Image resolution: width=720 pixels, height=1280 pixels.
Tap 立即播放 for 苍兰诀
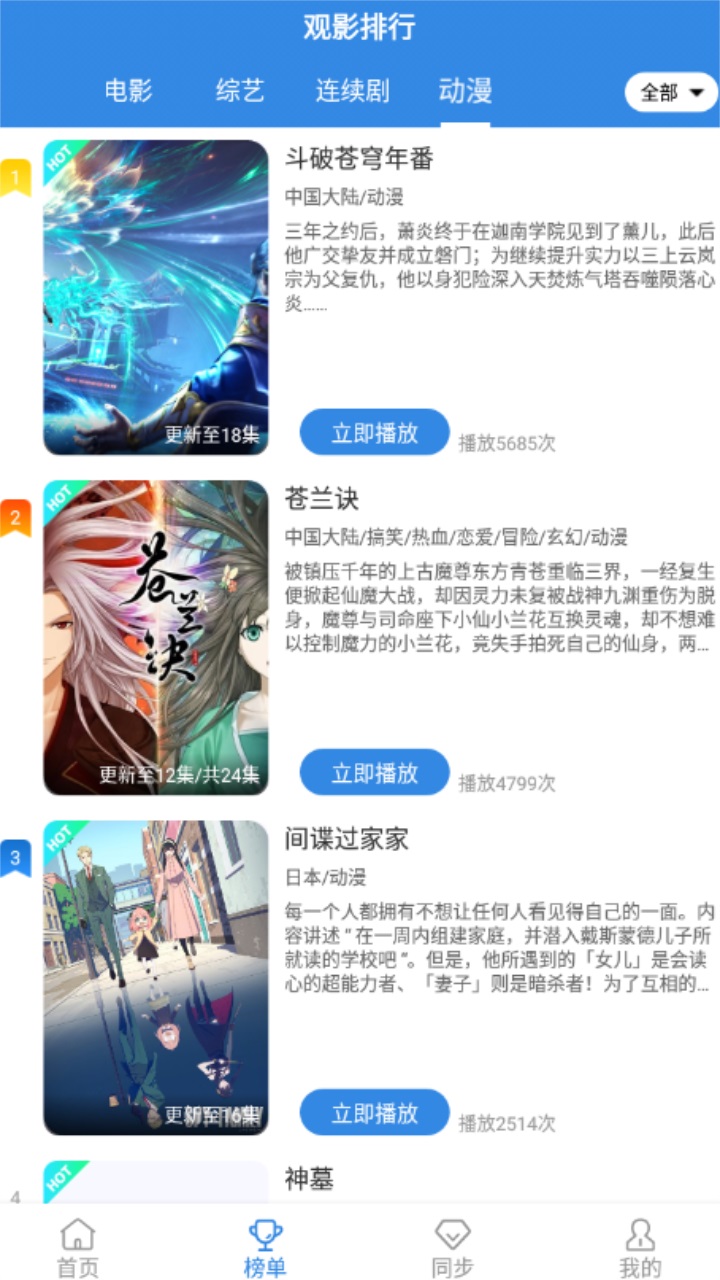[375, 773]
